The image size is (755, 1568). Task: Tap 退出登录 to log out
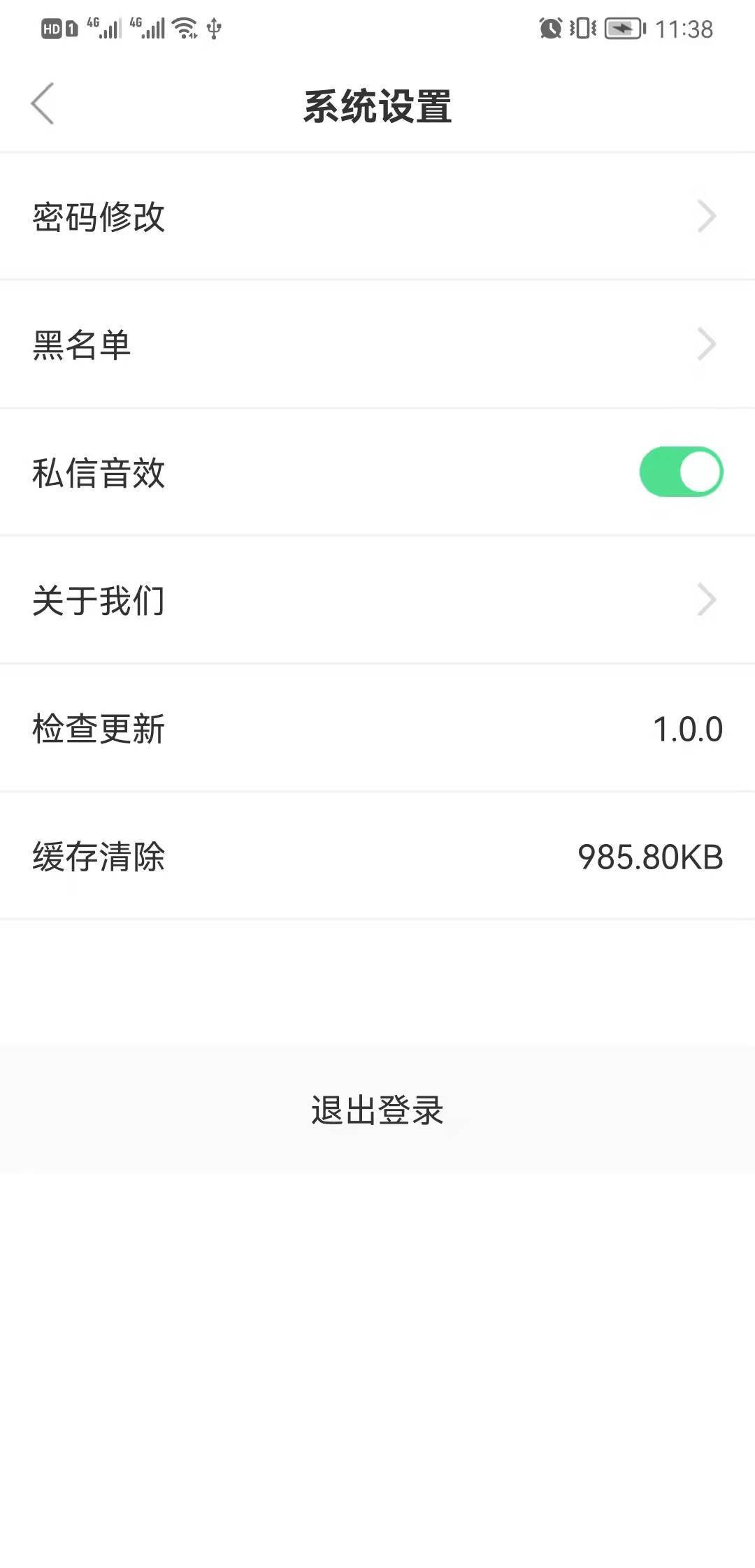coord(377,1111)
